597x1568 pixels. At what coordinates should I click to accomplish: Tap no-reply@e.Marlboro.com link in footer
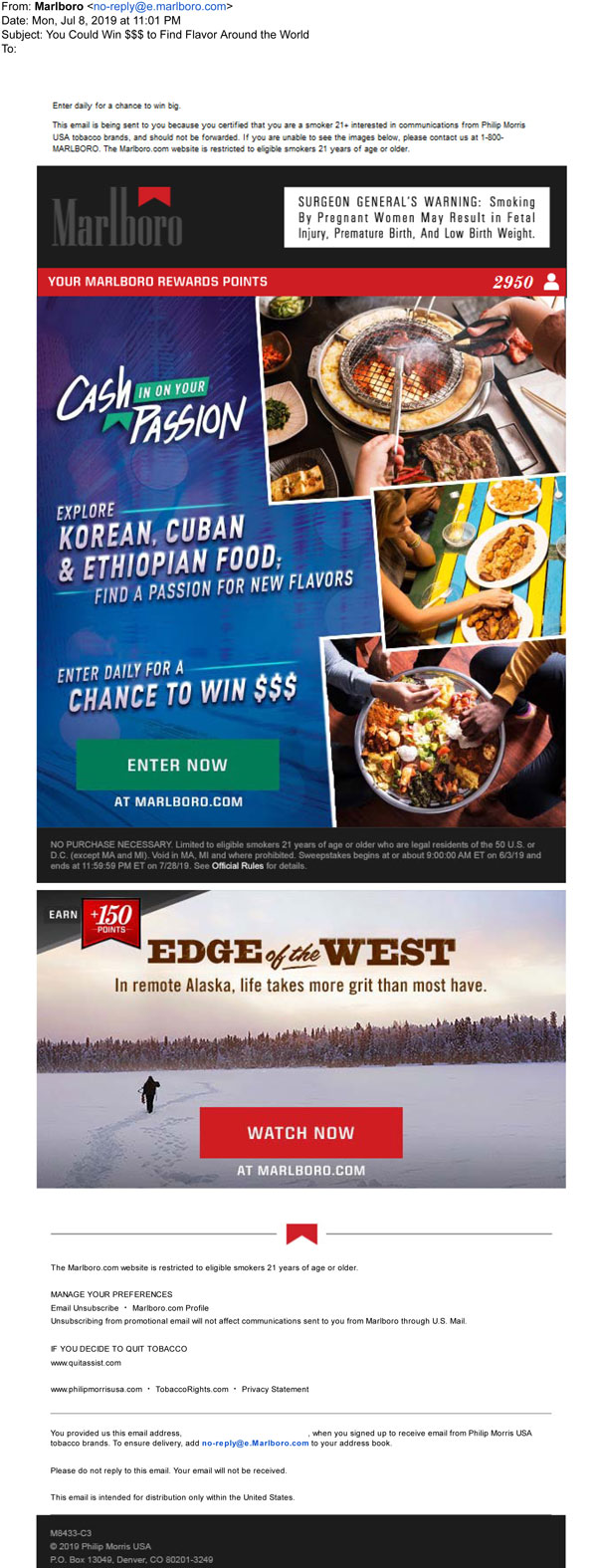tap(255, 1444)
